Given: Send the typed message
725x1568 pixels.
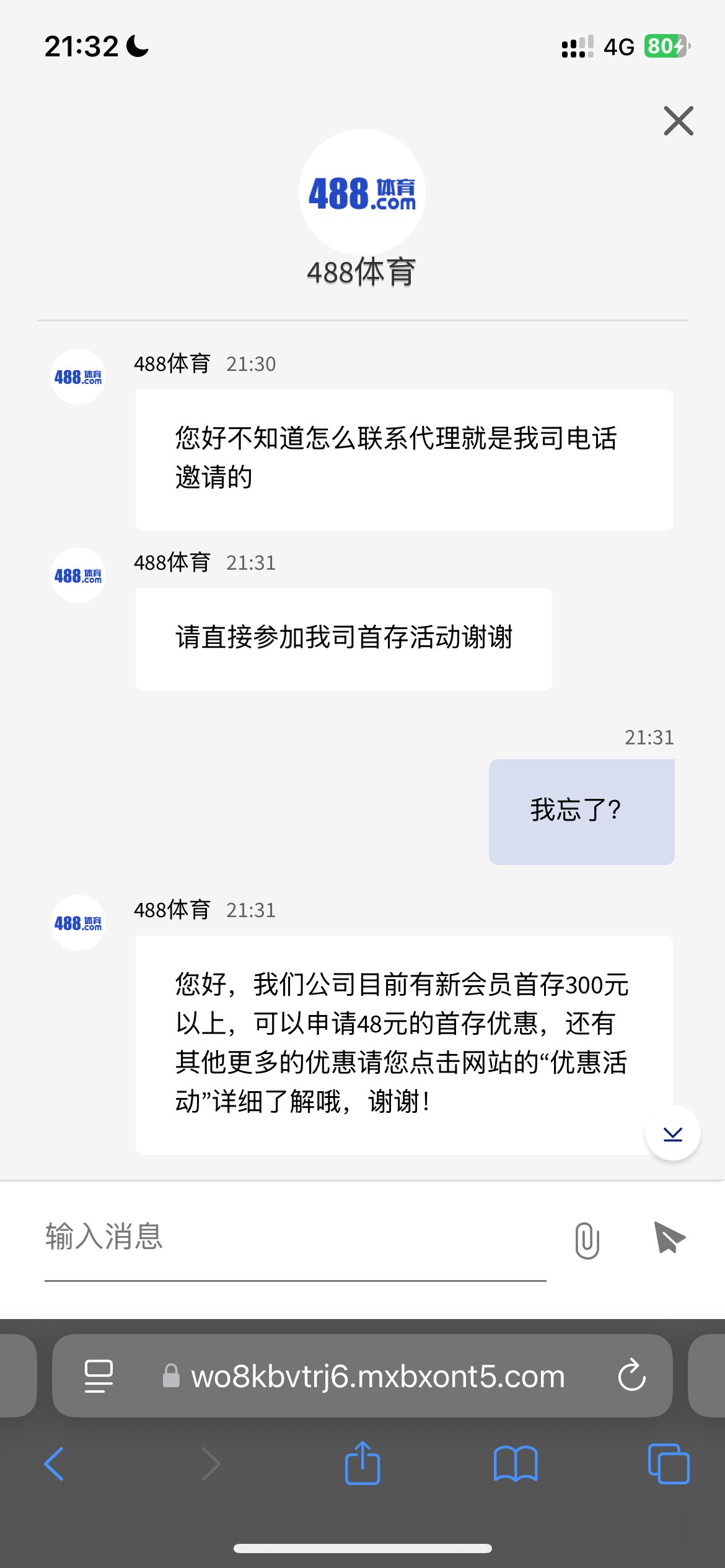Looking at the screenshot, I should point(669,1239).
